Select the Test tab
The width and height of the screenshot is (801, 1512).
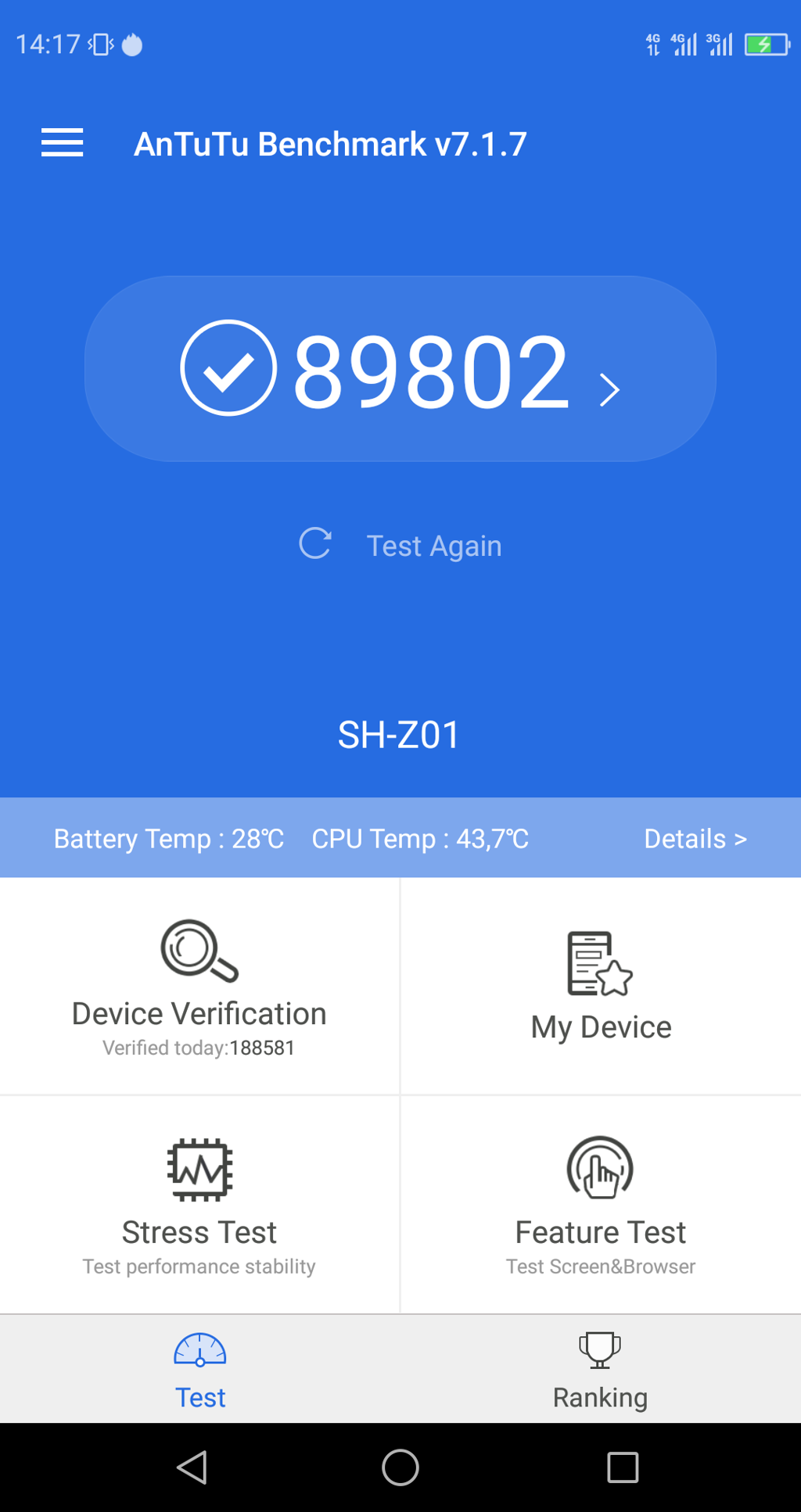[x=200, y=1370]
